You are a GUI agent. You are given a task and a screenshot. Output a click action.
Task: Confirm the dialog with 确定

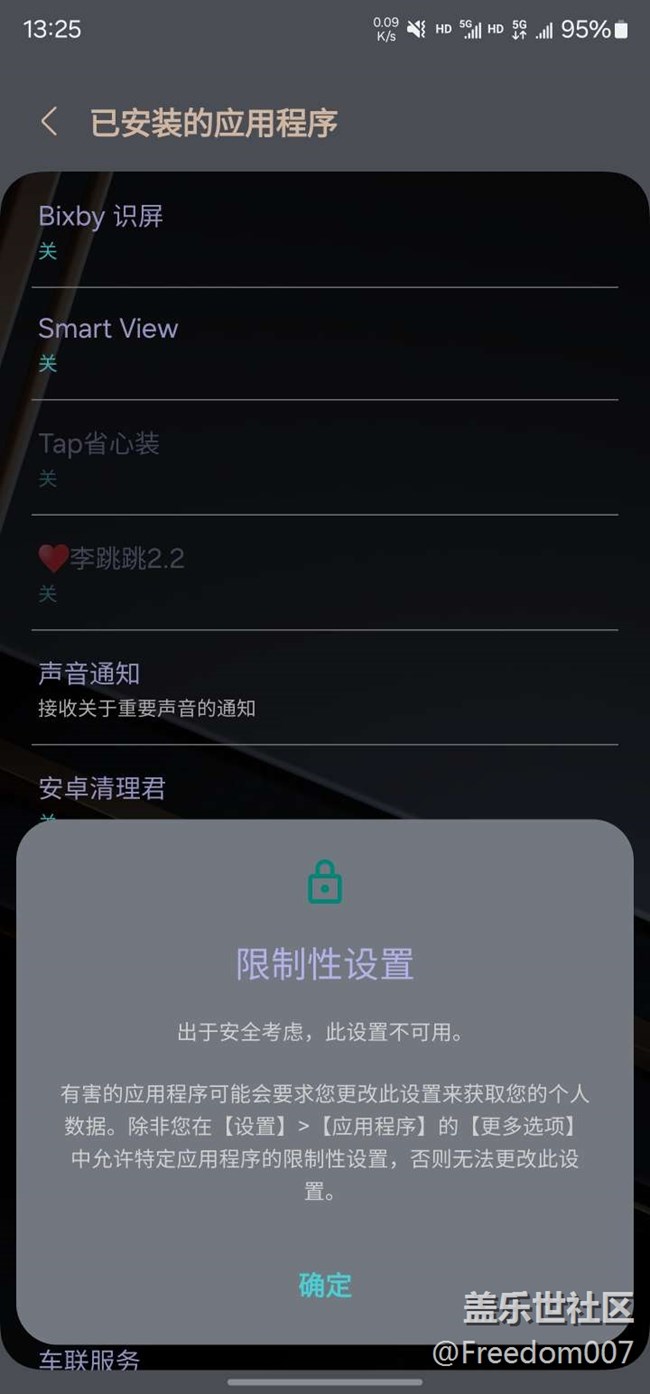tap(325, 1285)
